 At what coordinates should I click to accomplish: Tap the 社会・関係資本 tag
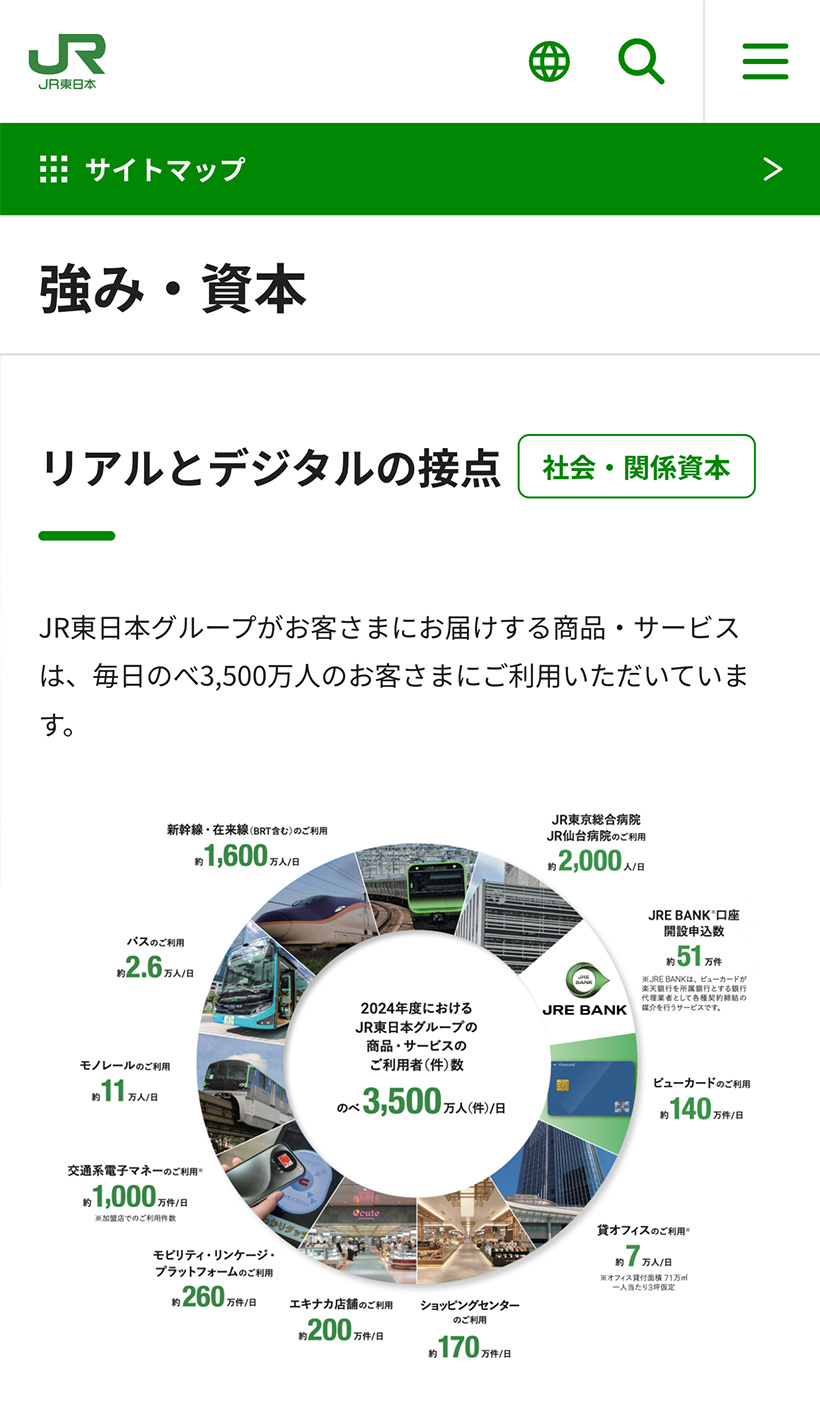pos(636,466)
